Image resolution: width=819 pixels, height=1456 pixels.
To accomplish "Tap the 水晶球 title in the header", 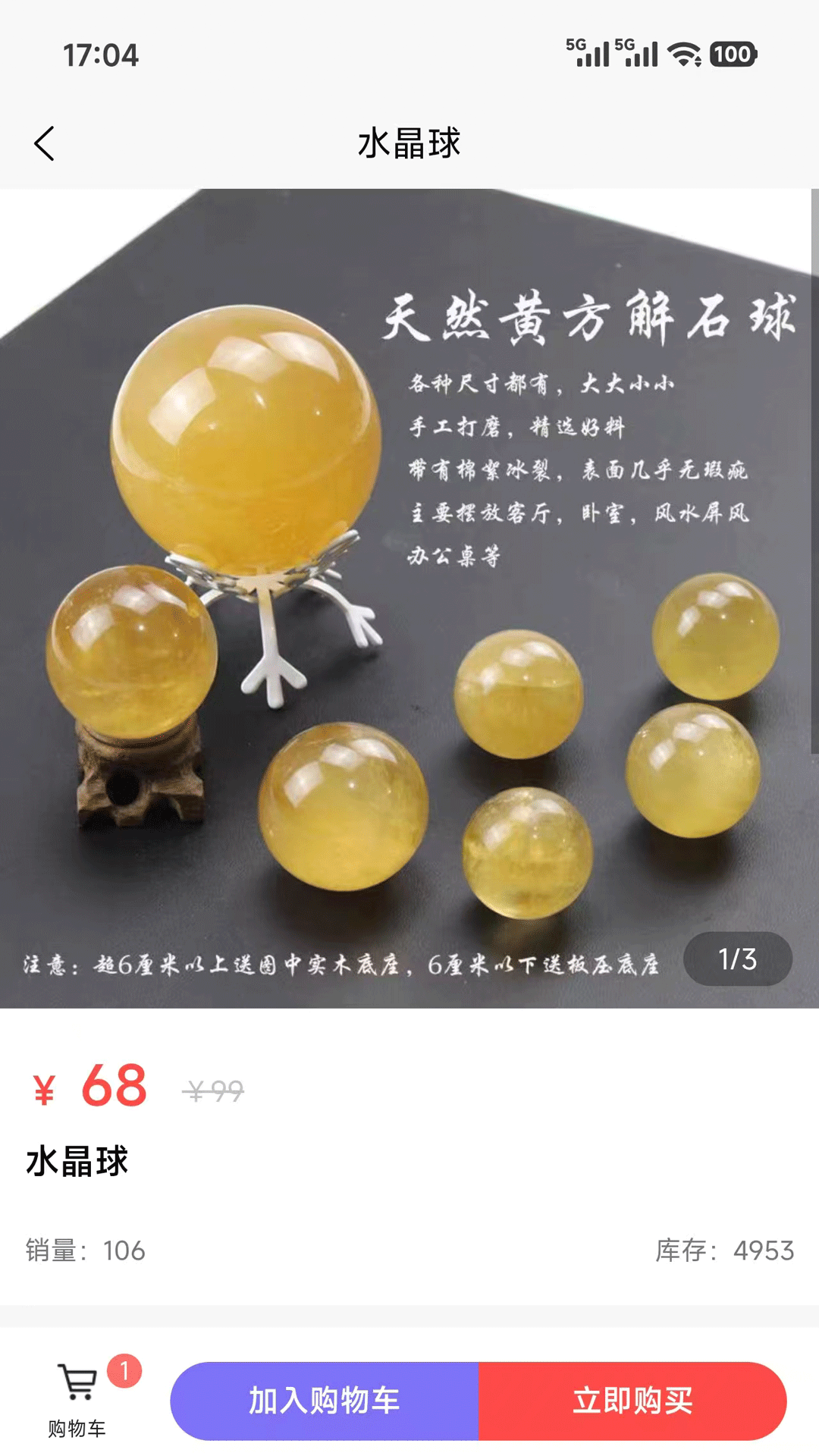I will [409, 144].
